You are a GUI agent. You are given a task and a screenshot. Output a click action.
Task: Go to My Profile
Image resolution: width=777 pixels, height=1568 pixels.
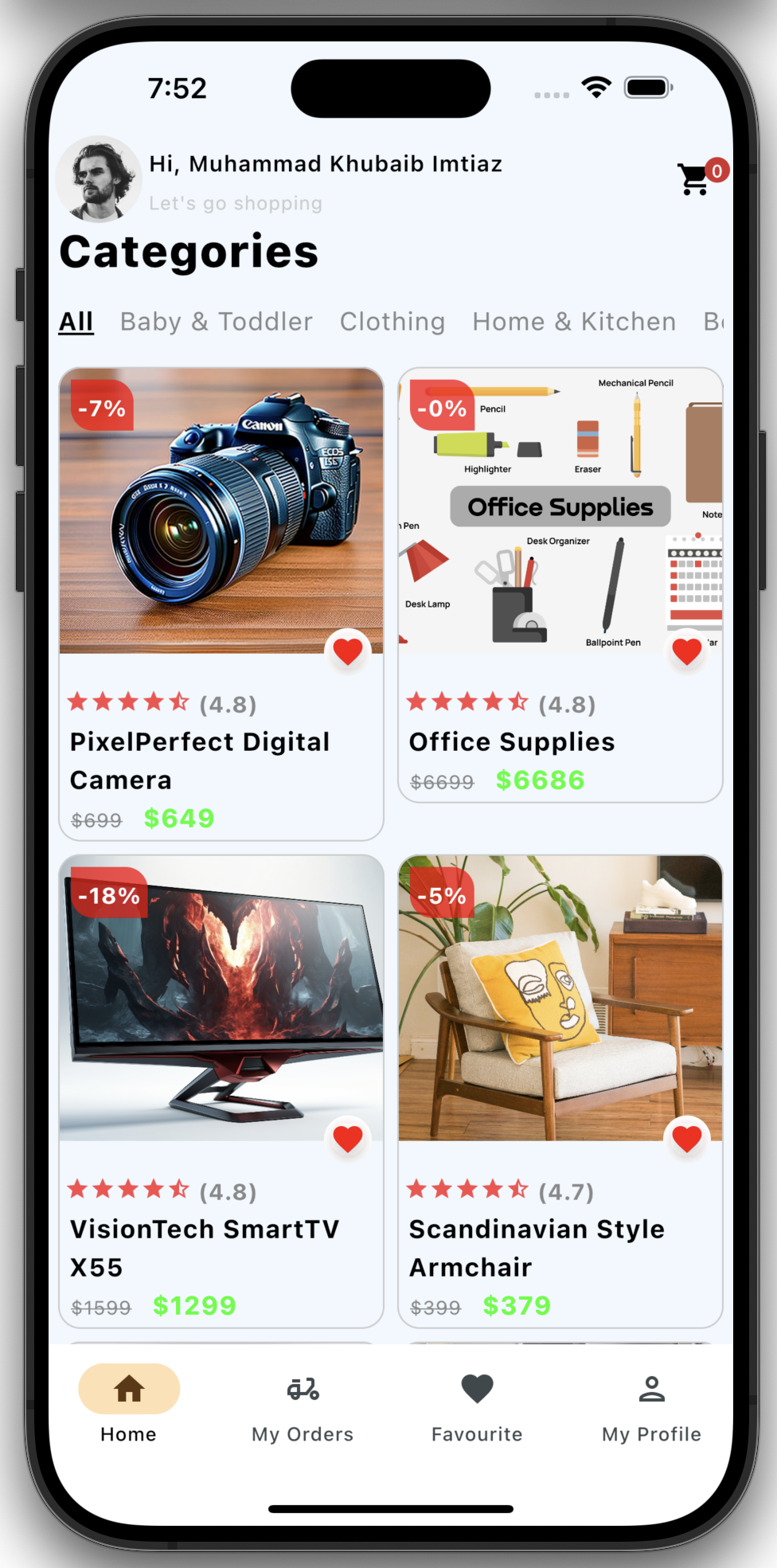tap(651, 1405)
